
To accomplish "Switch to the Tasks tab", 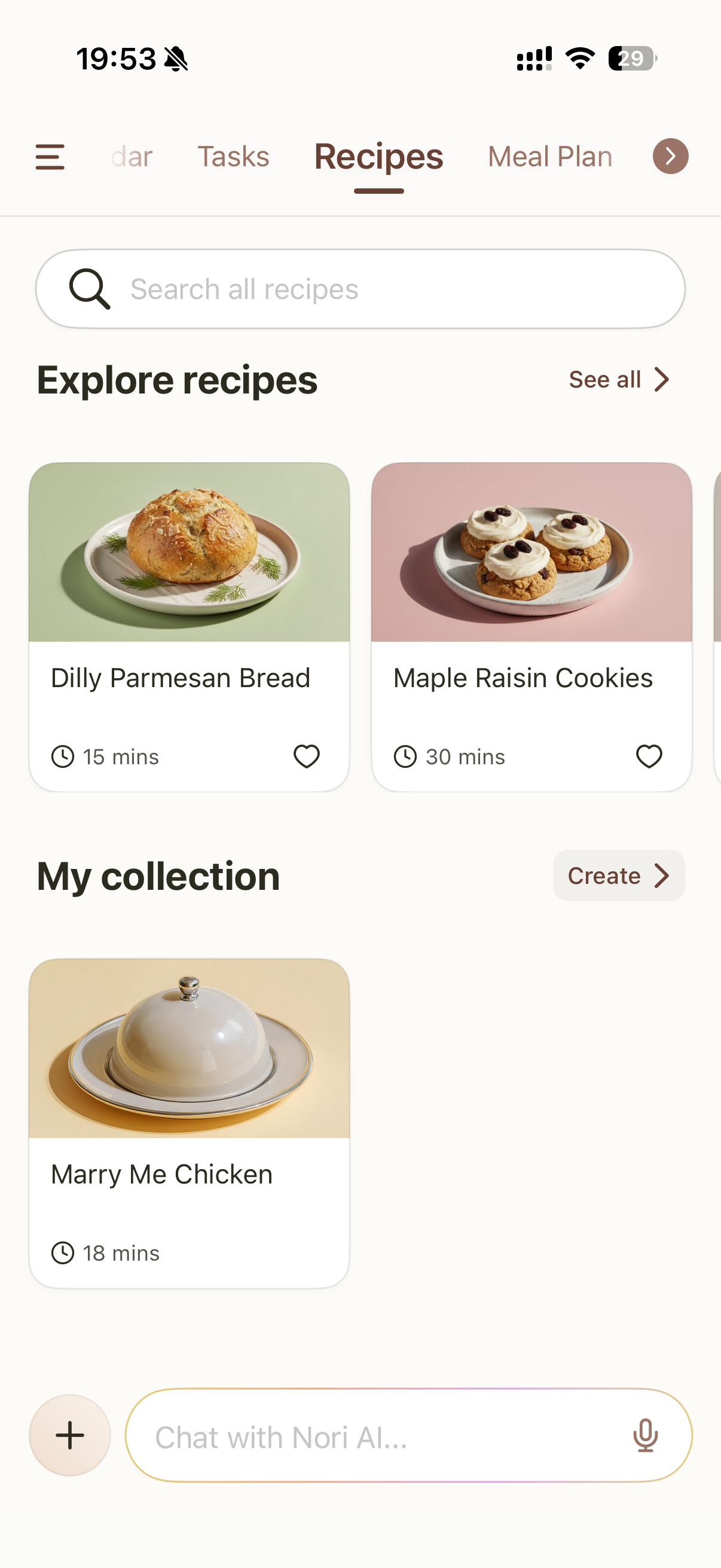I will pos(233,157).
